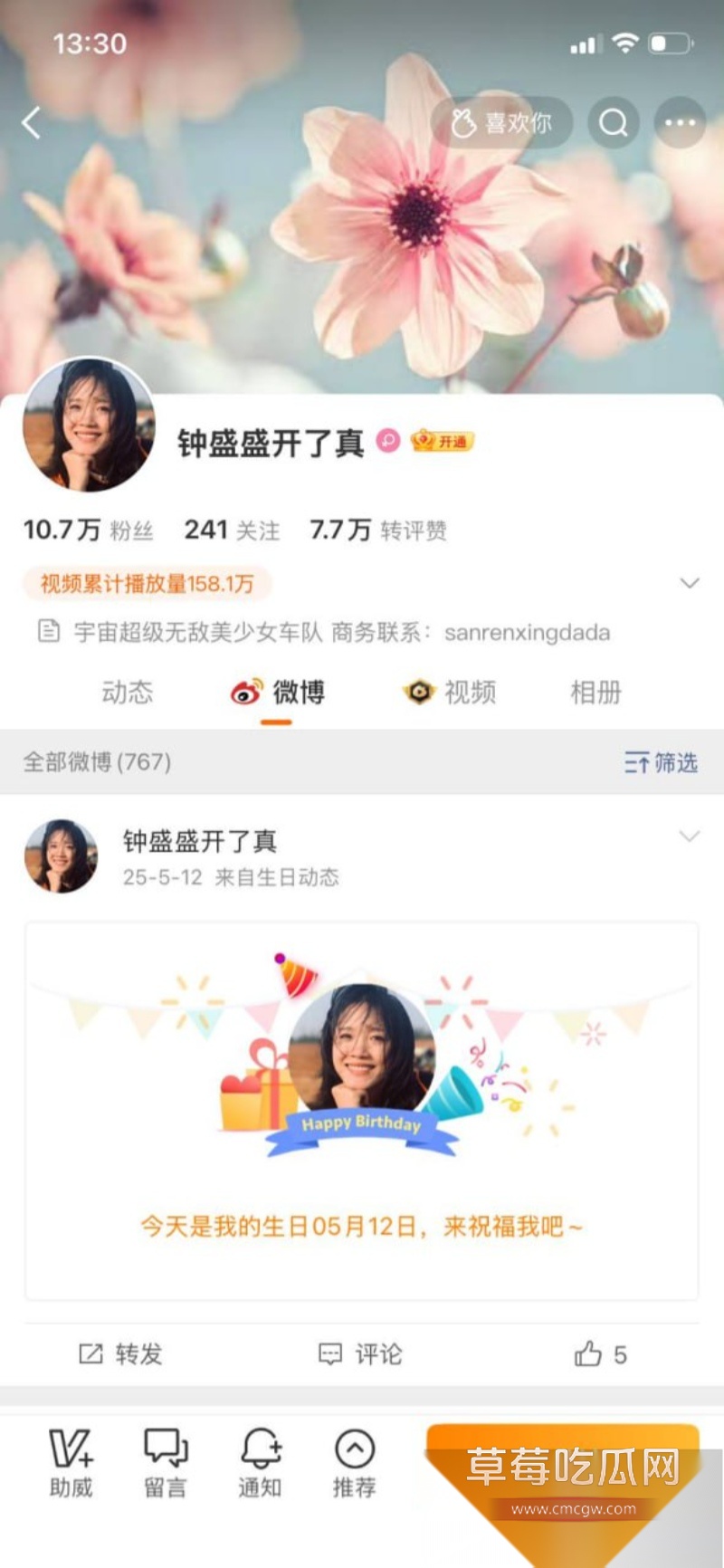724x1568 pixels.
Task: Open the 筛选 filter
Action: point(662,762)
